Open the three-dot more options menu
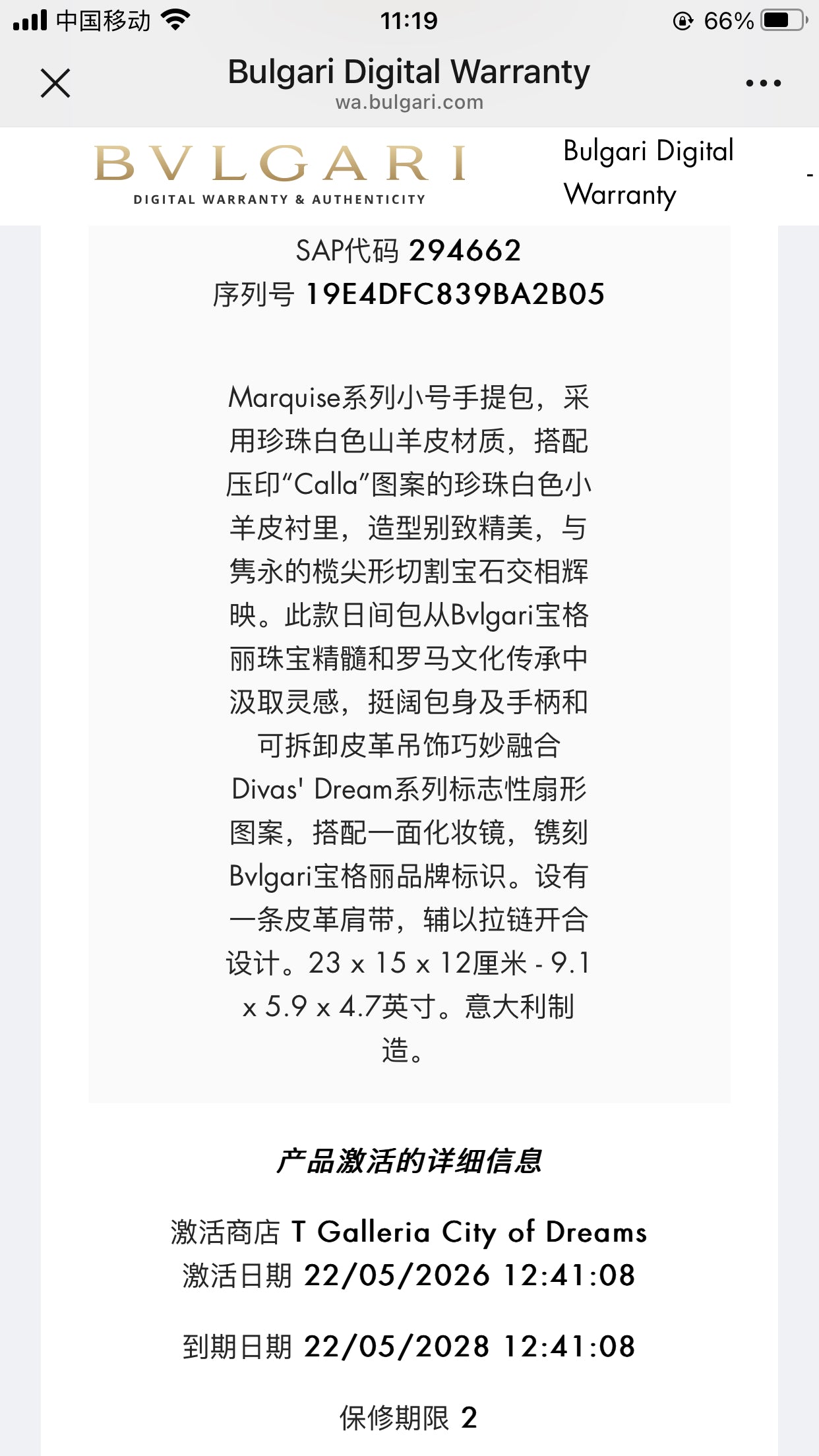 tap(763, 83)
